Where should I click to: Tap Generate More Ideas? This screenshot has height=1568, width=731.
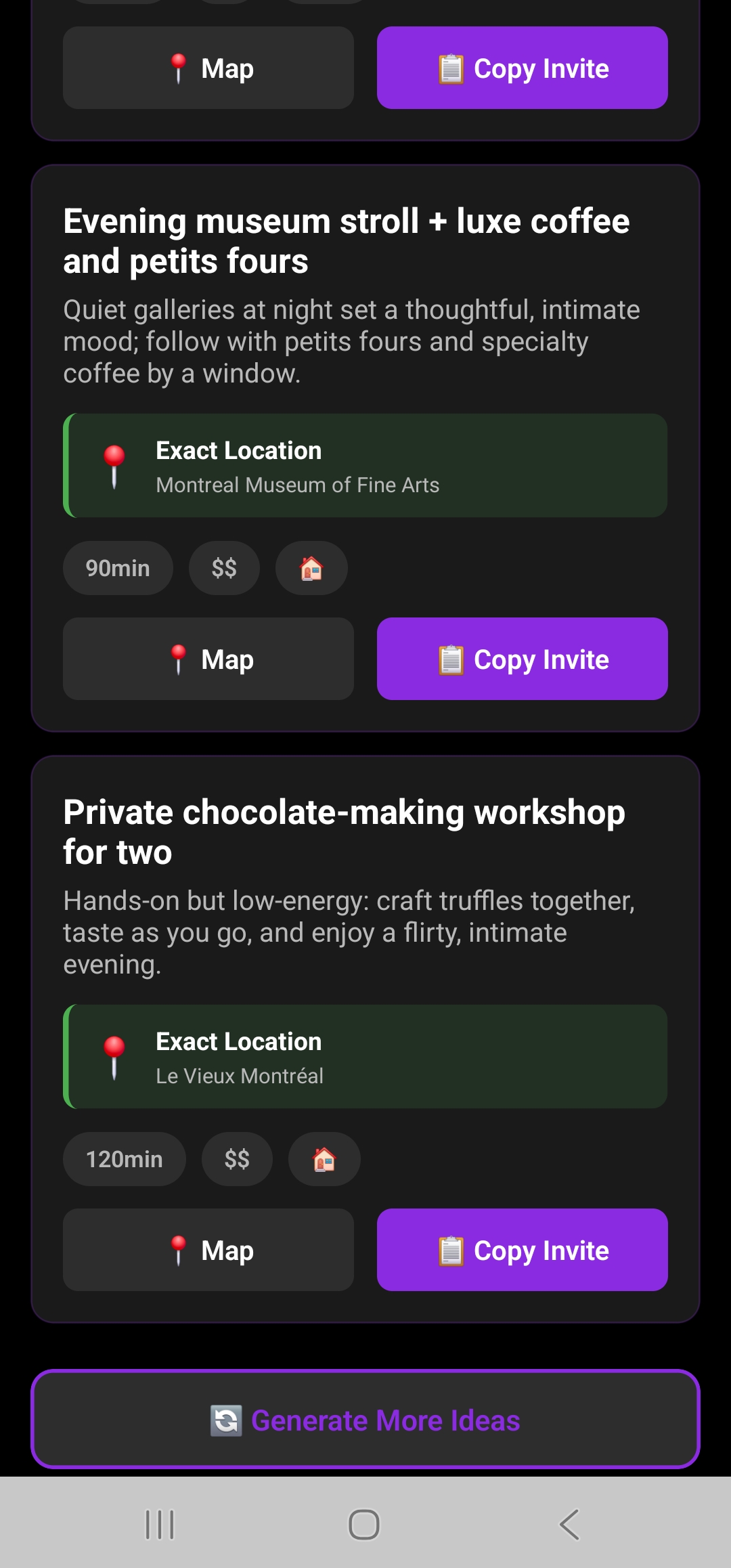click(365, 1420)
